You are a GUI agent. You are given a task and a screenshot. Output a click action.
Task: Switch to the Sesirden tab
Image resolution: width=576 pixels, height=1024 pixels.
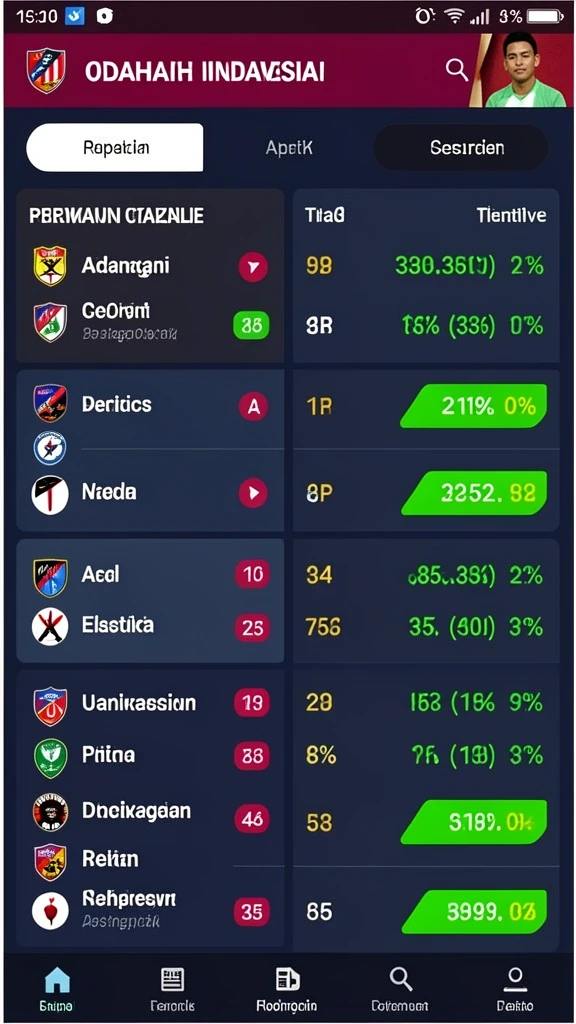click(460, 148)
